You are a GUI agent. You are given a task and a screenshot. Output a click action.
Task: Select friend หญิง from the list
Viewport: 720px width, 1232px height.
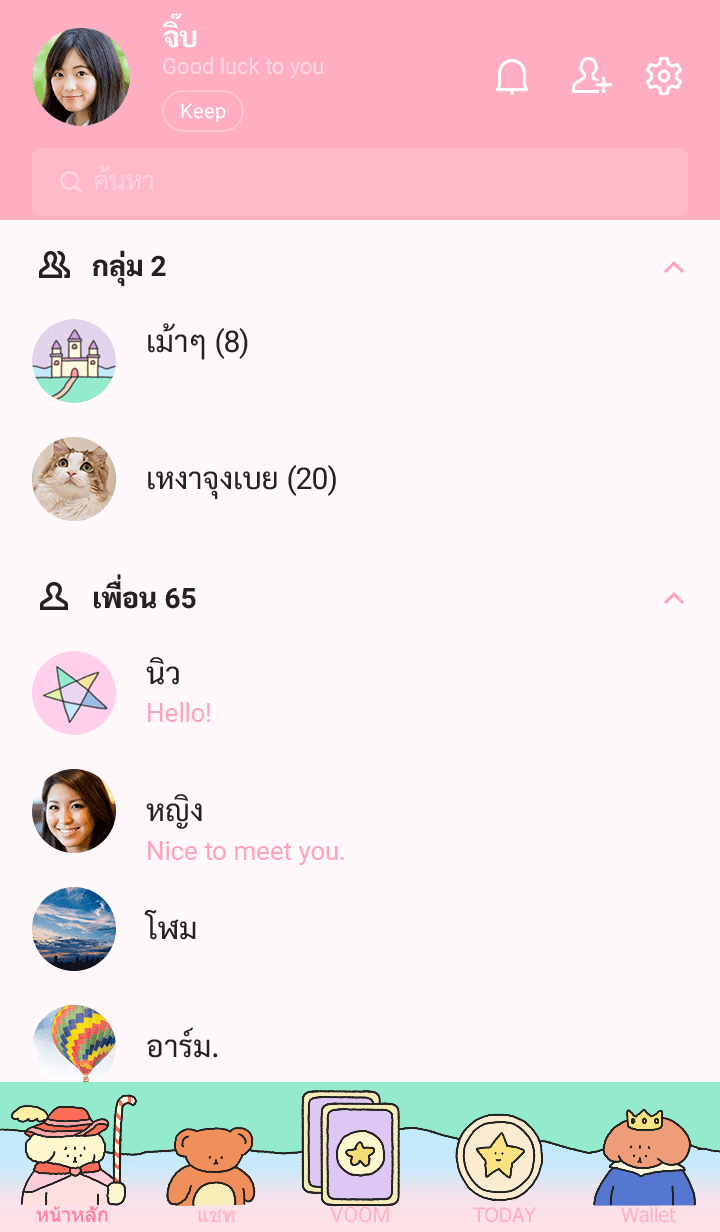point(174,811)
